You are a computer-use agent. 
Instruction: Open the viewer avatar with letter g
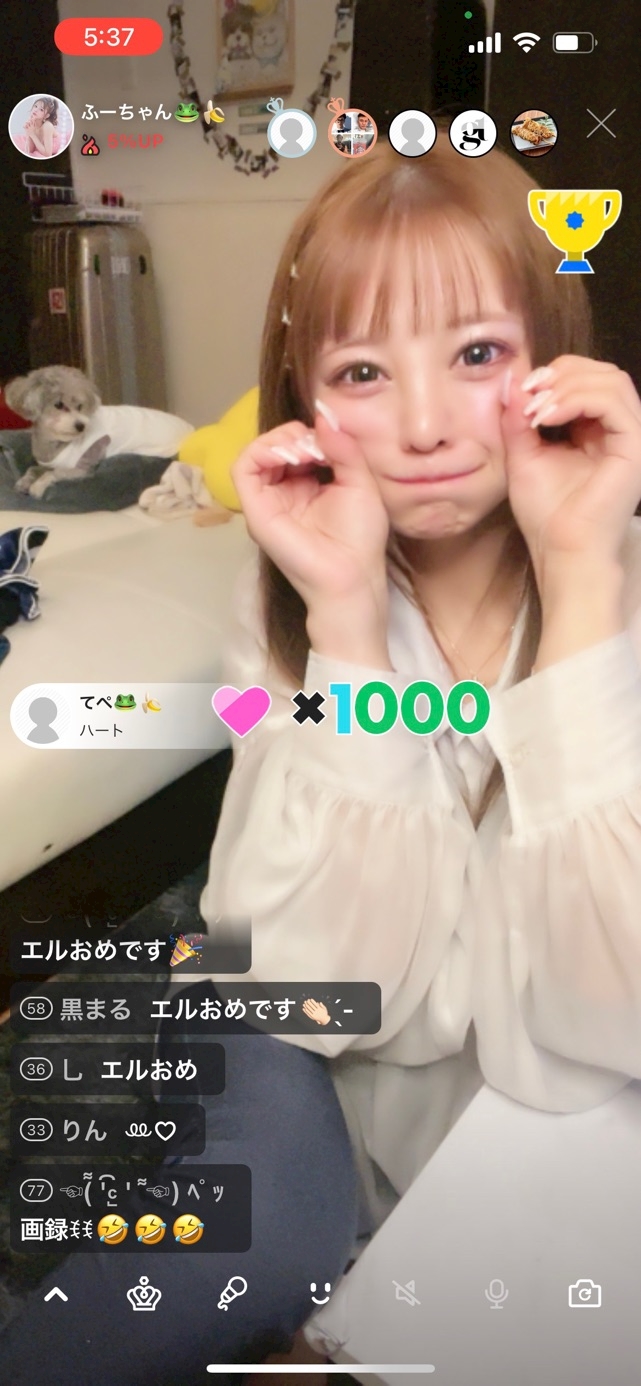tap(473, 133)
